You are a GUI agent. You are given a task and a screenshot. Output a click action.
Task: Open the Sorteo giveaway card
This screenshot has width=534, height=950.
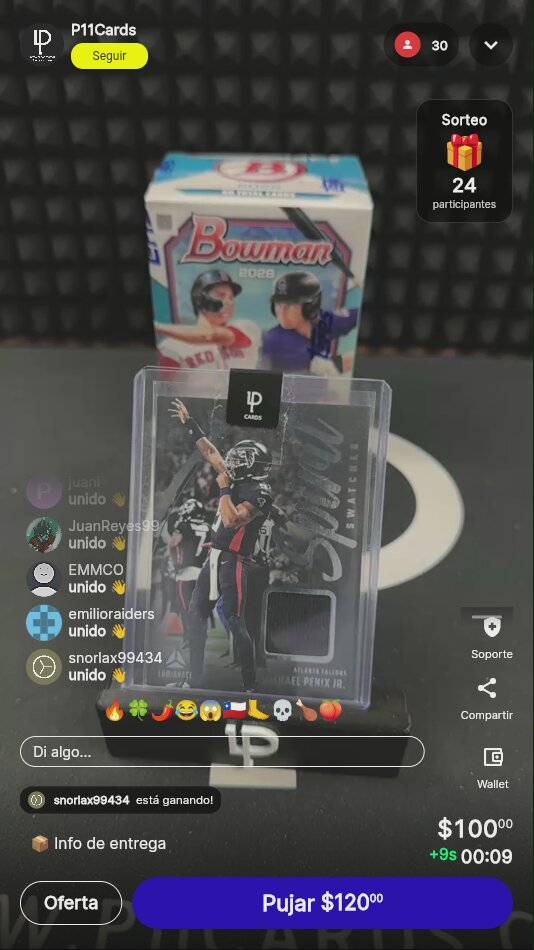click(464, 161)
